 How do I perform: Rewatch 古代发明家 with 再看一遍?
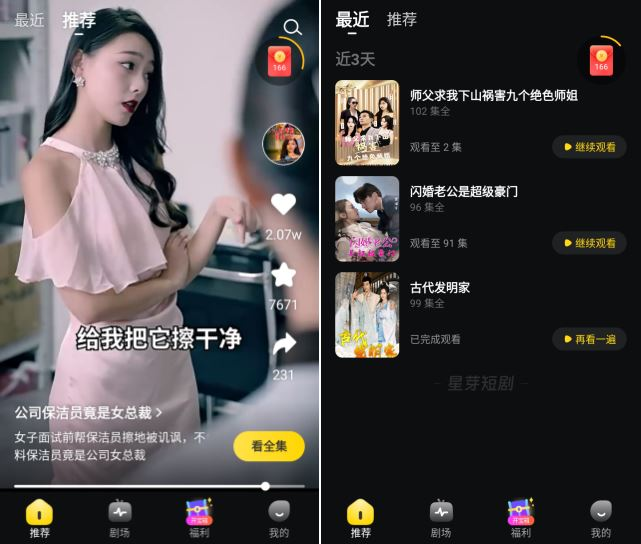point(589,339)
